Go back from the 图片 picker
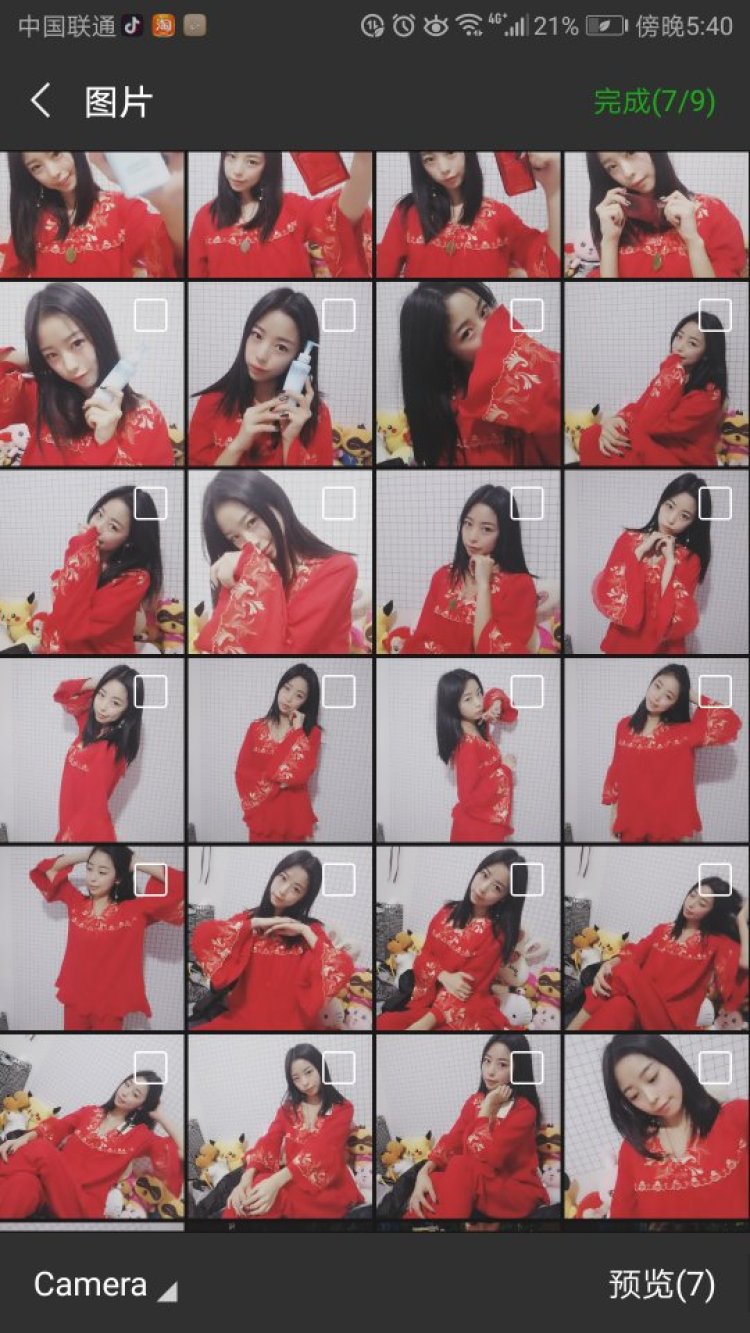Image resolution: width=750 pixels, height=1333 pixels. tap(40, 101)
